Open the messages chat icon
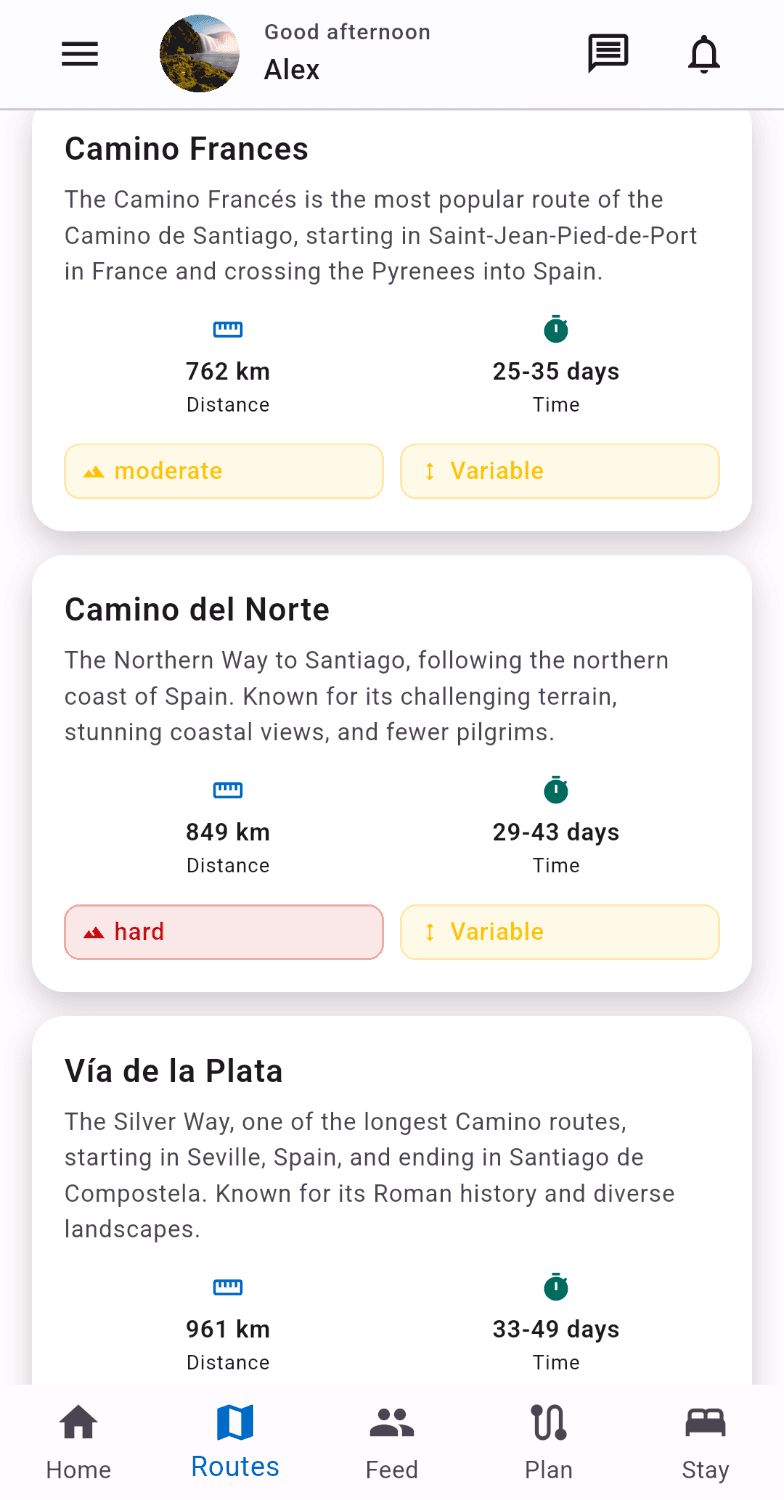The height and width of the screenshot is (1500, 784). coord(608,54)
